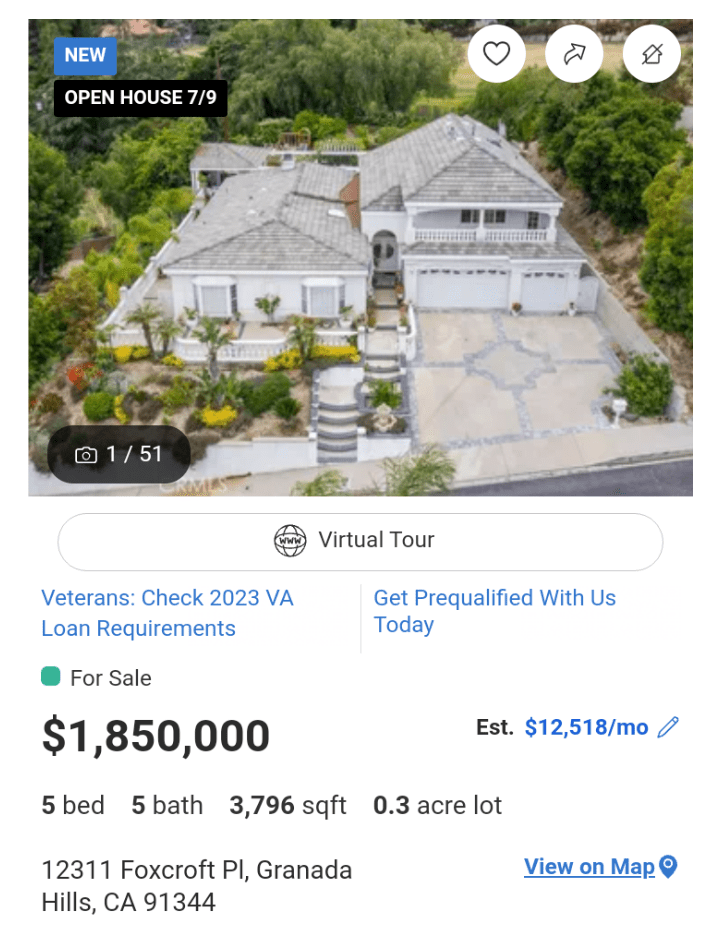Edit the estimated $12,518/mo payment

pos(668,727)
